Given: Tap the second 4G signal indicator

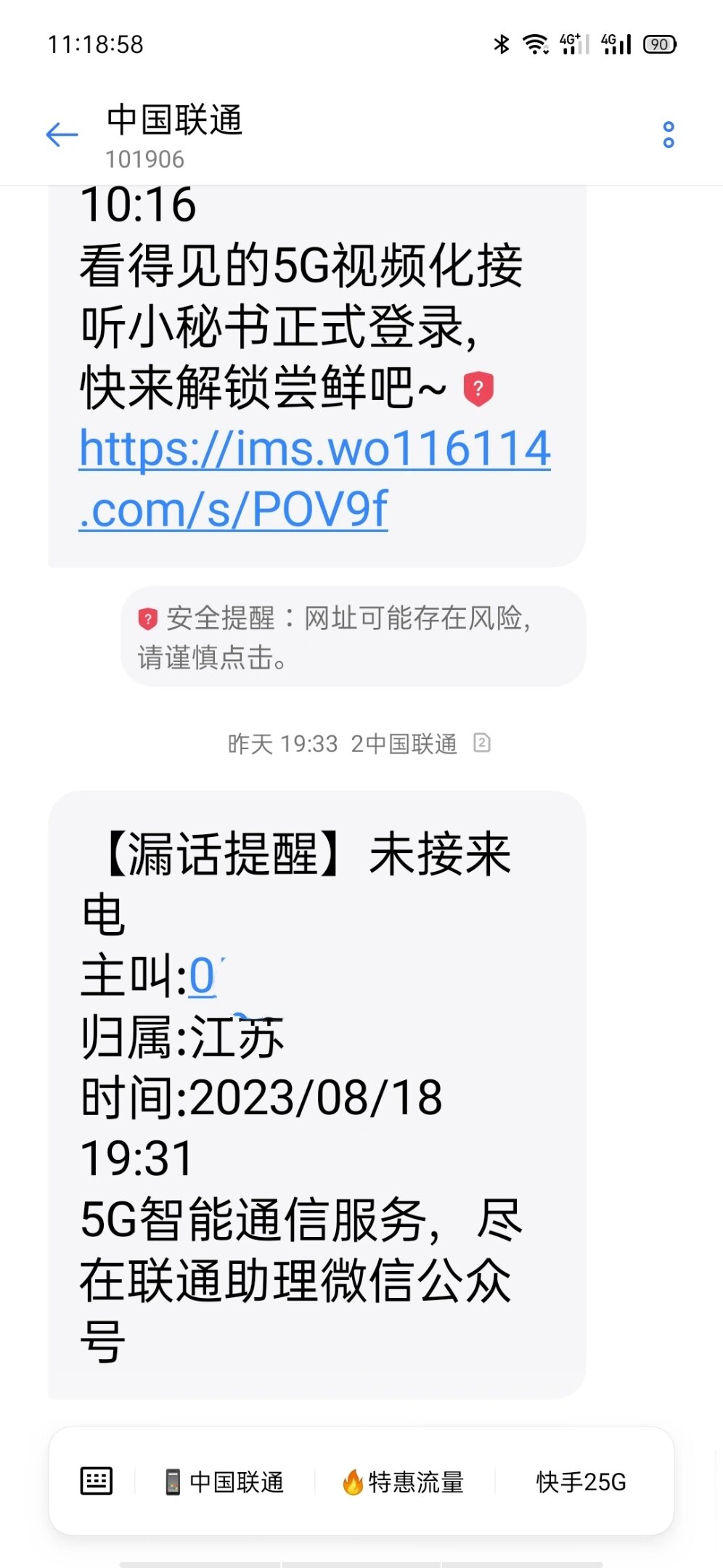Looking at the screenshot, I should pyautogui.click(x=618, y=44).
